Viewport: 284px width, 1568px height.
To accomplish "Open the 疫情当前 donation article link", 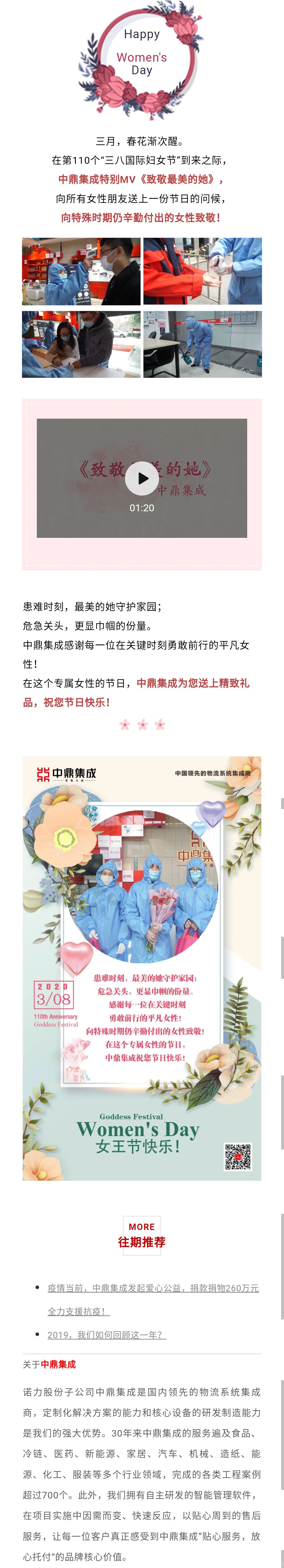I will [x=153, y=1287].
